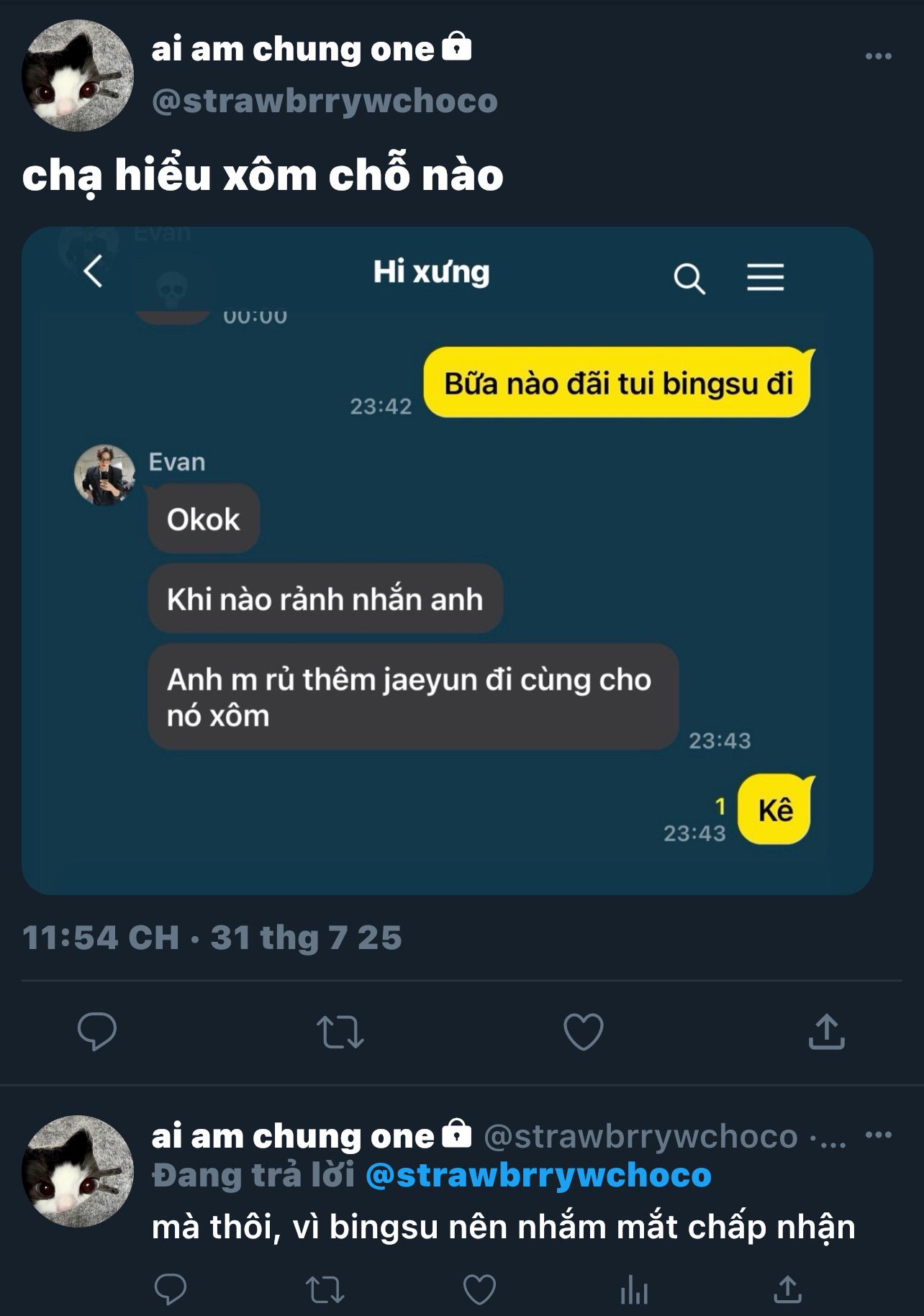Like the bingsu reply tweet
Viewport: 924px width, 1316px height.
pyautogui.click(x=479, y=1289)
